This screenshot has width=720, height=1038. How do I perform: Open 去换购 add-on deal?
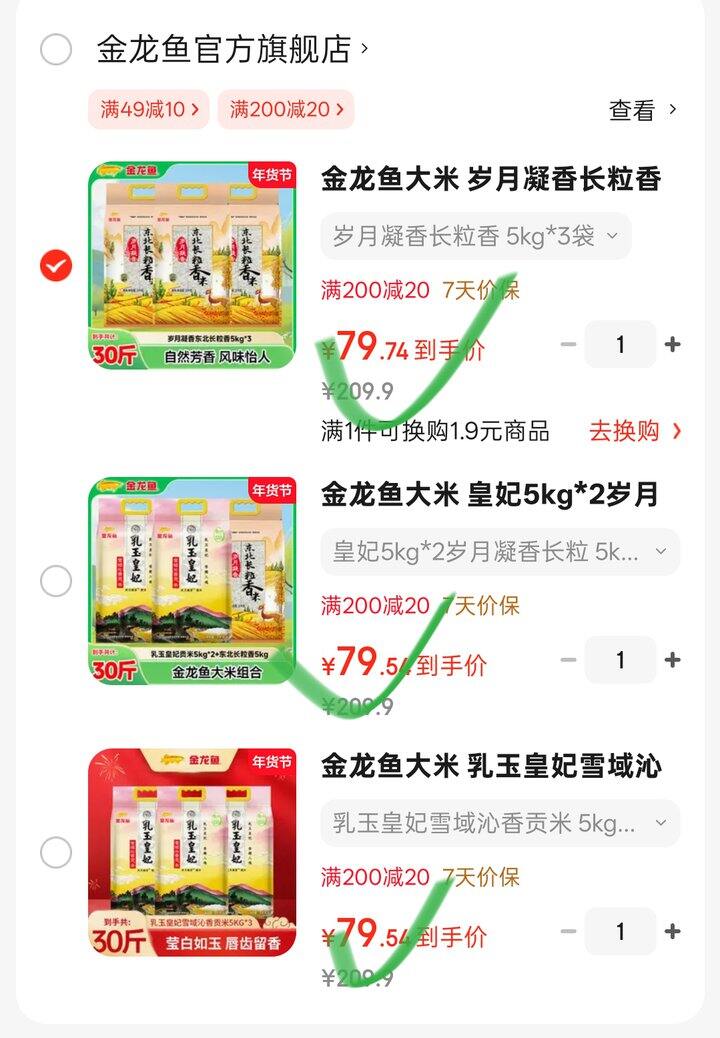(x=635, y=431)
